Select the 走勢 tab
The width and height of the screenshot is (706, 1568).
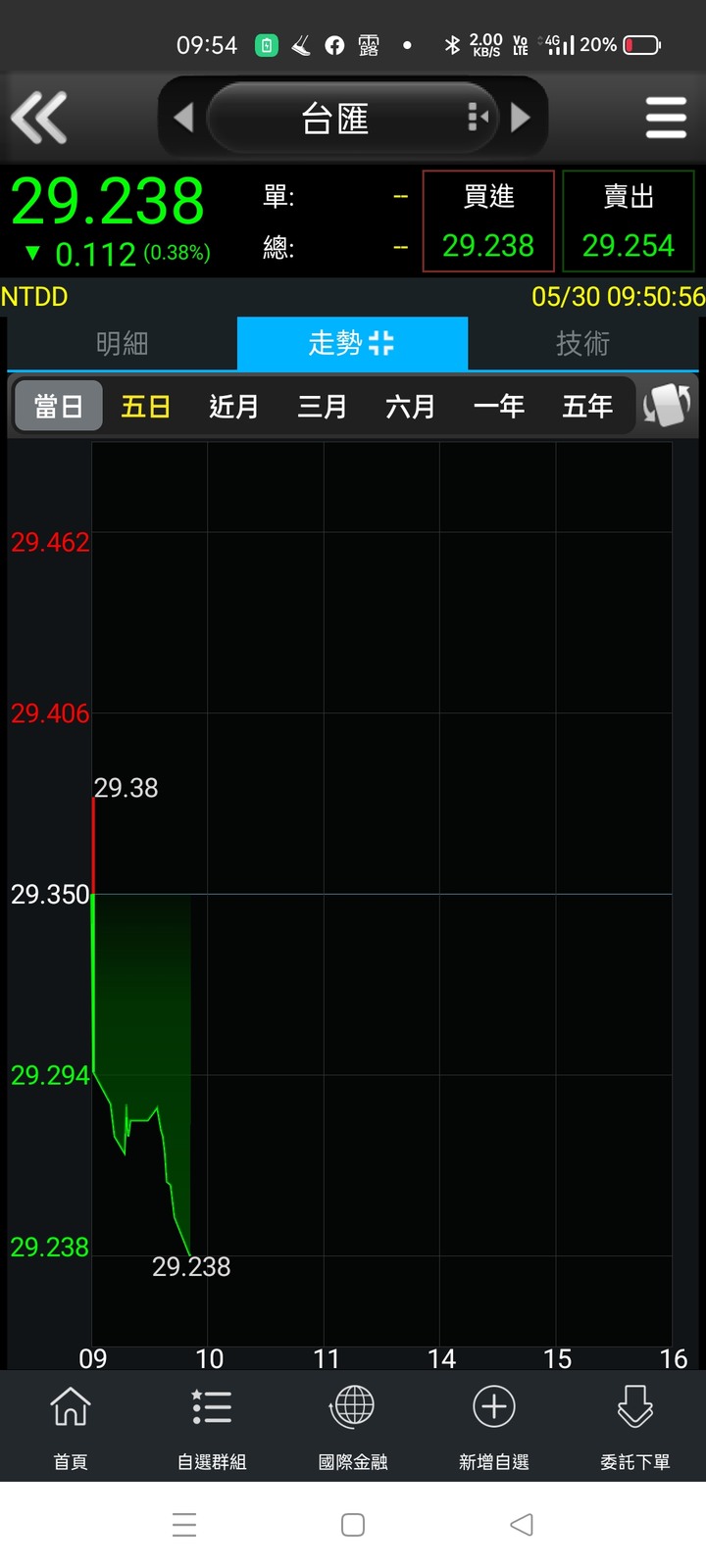(x=352, y=343)
